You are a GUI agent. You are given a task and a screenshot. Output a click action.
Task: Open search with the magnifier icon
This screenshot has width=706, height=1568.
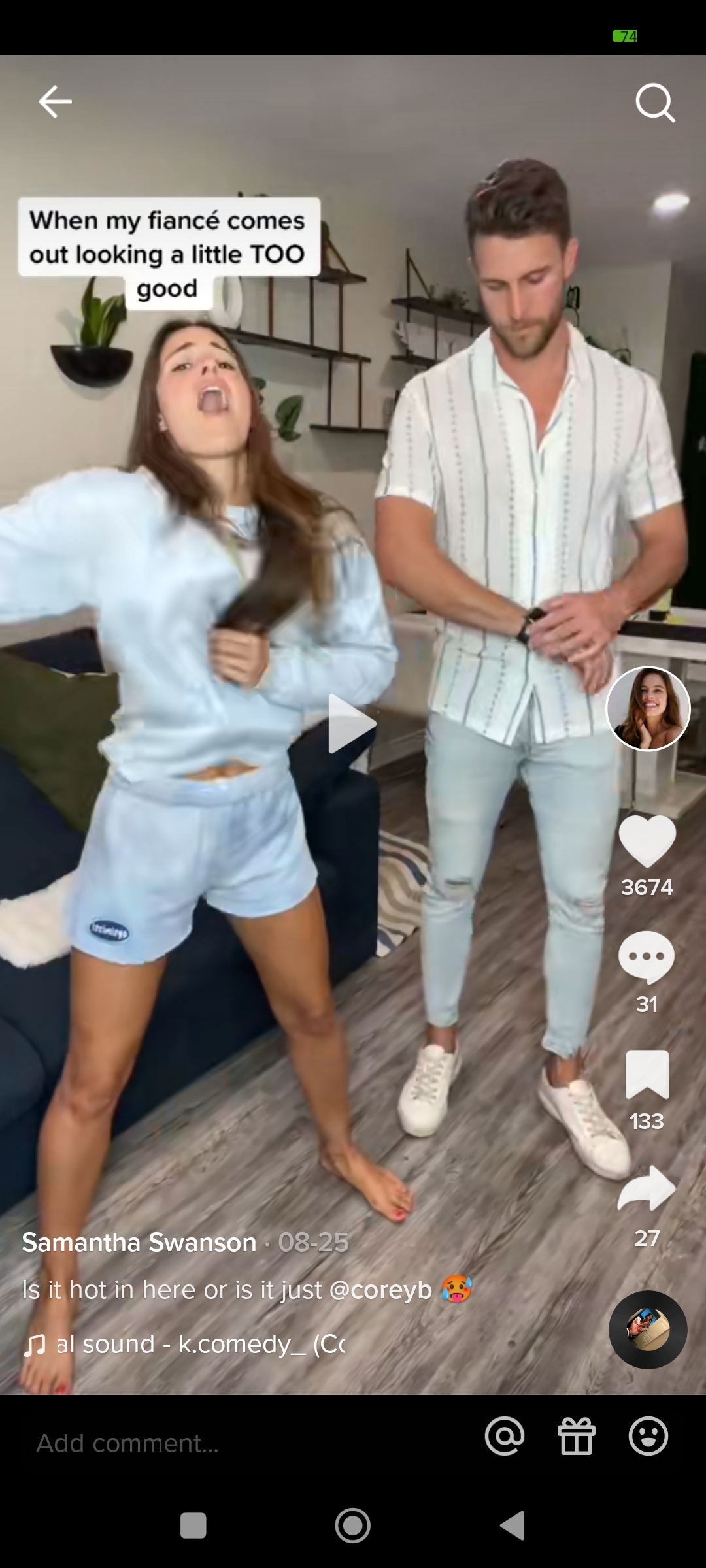[654, 103]
